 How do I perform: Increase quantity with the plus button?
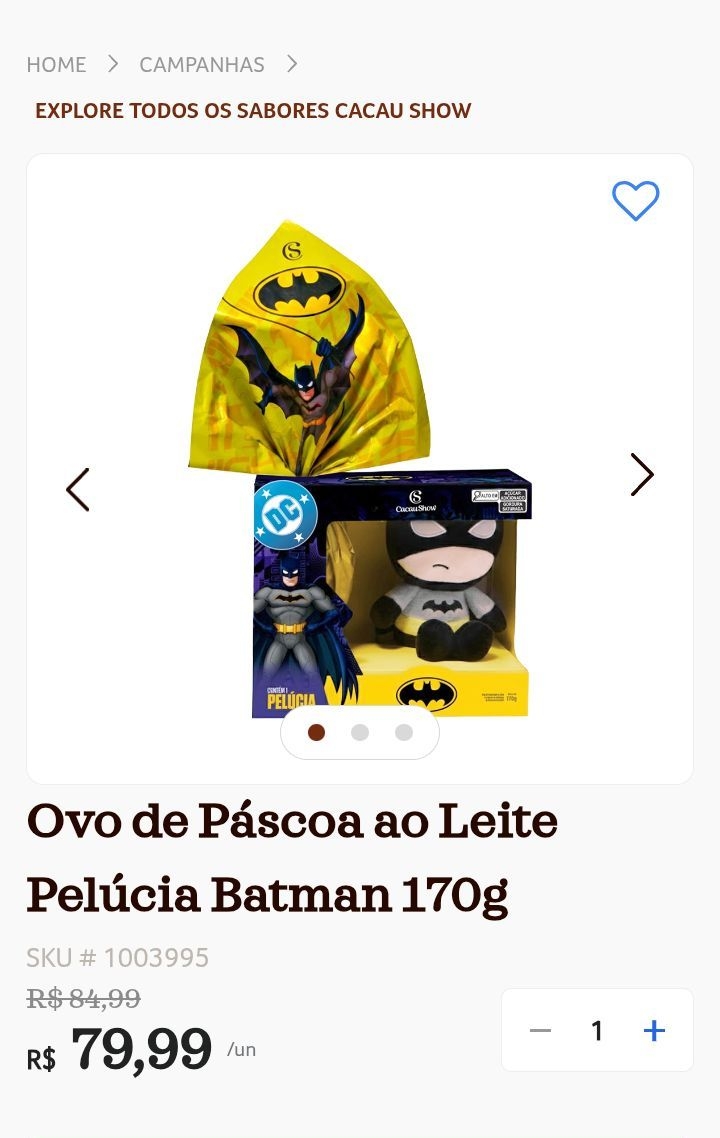tap(654, 1031)
